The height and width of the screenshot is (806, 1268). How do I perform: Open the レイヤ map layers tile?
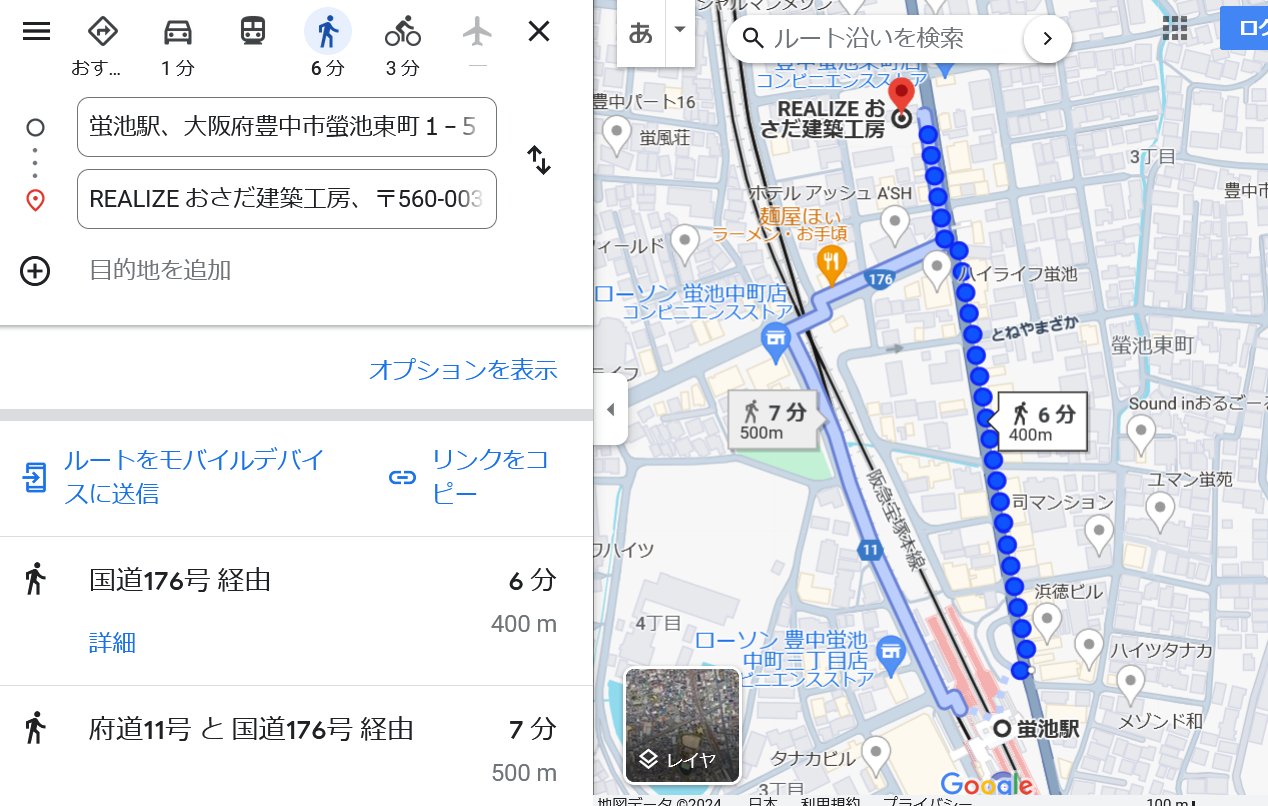pyautogui.click(x=682, y=725)
